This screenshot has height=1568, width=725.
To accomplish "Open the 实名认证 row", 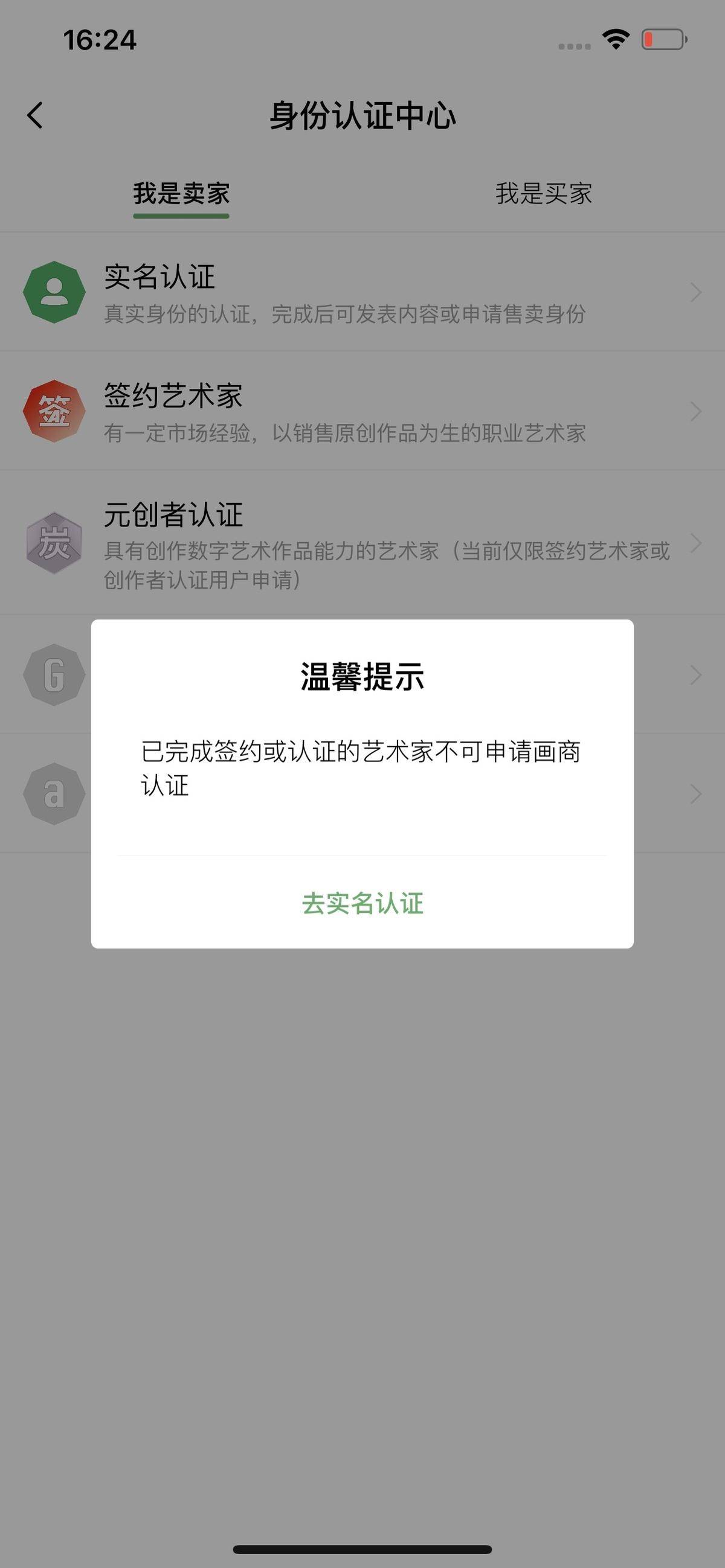I will pyautogui.click(x=362, y=292).
